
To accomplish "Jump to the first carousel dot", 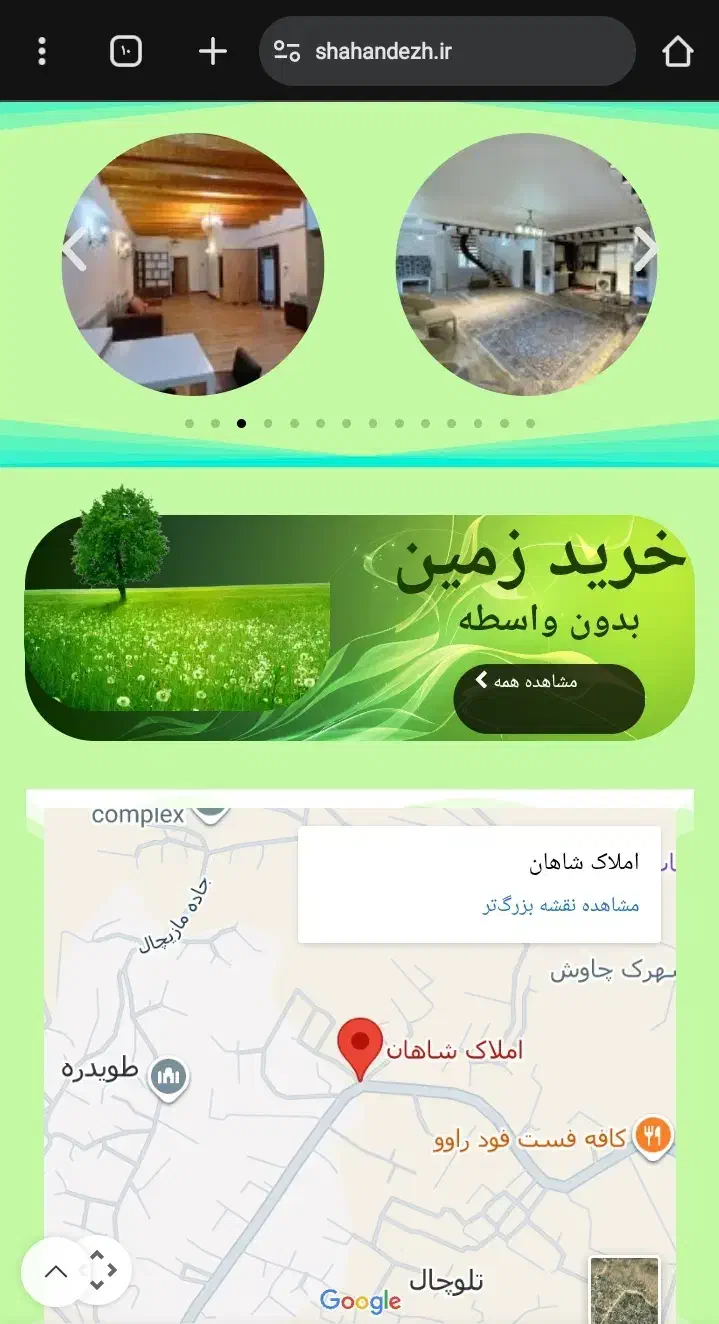I will tap(190, 423).
